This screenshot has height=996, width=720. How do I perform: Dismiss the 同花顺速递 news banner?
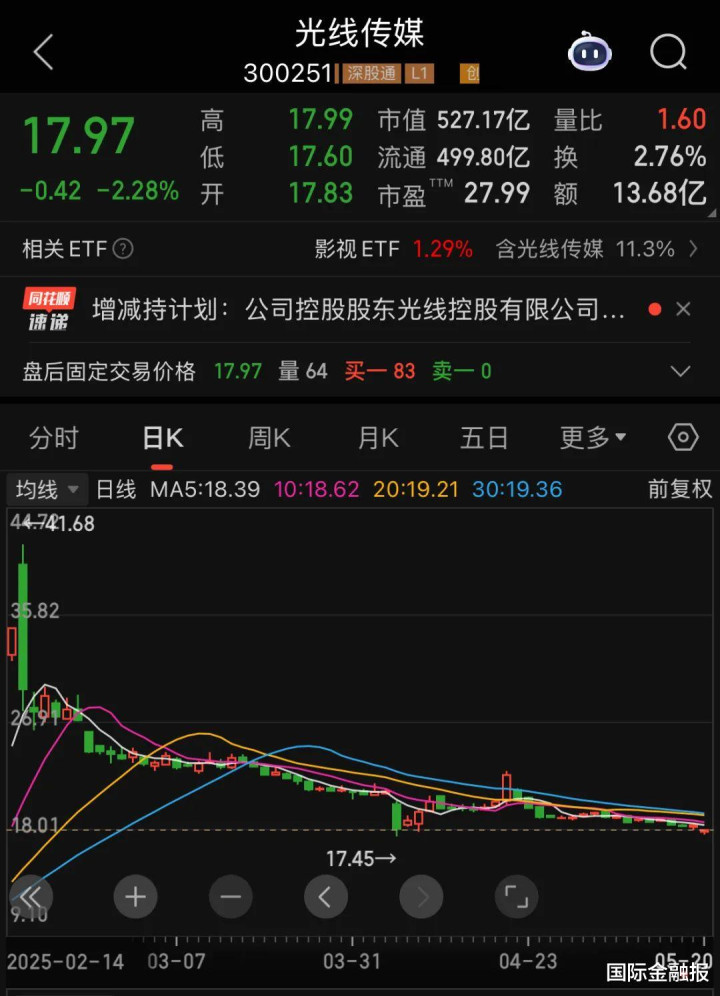click(683, 310)
